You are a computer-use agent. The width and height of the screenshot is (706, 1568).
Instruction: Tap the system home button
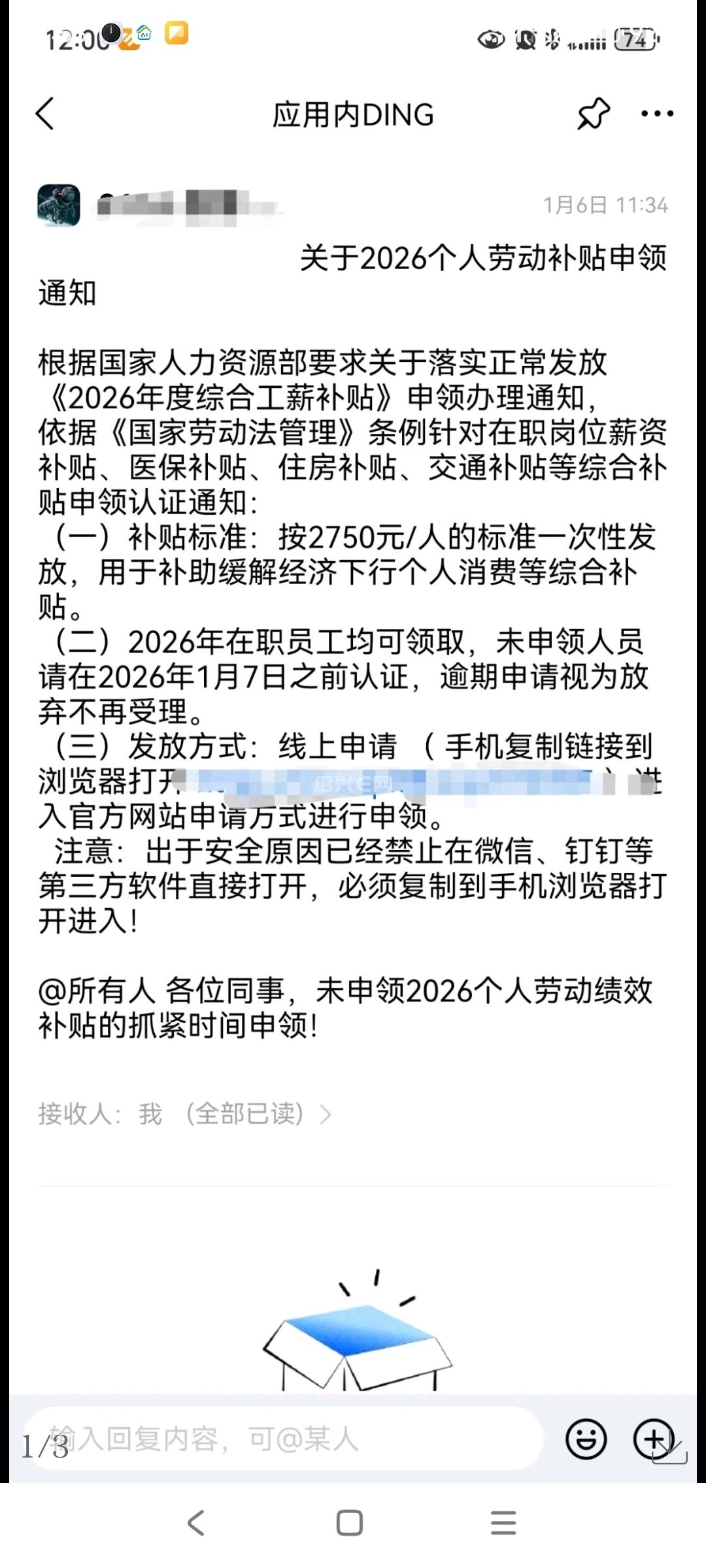pyautogui.click(x=350, y=1522)
